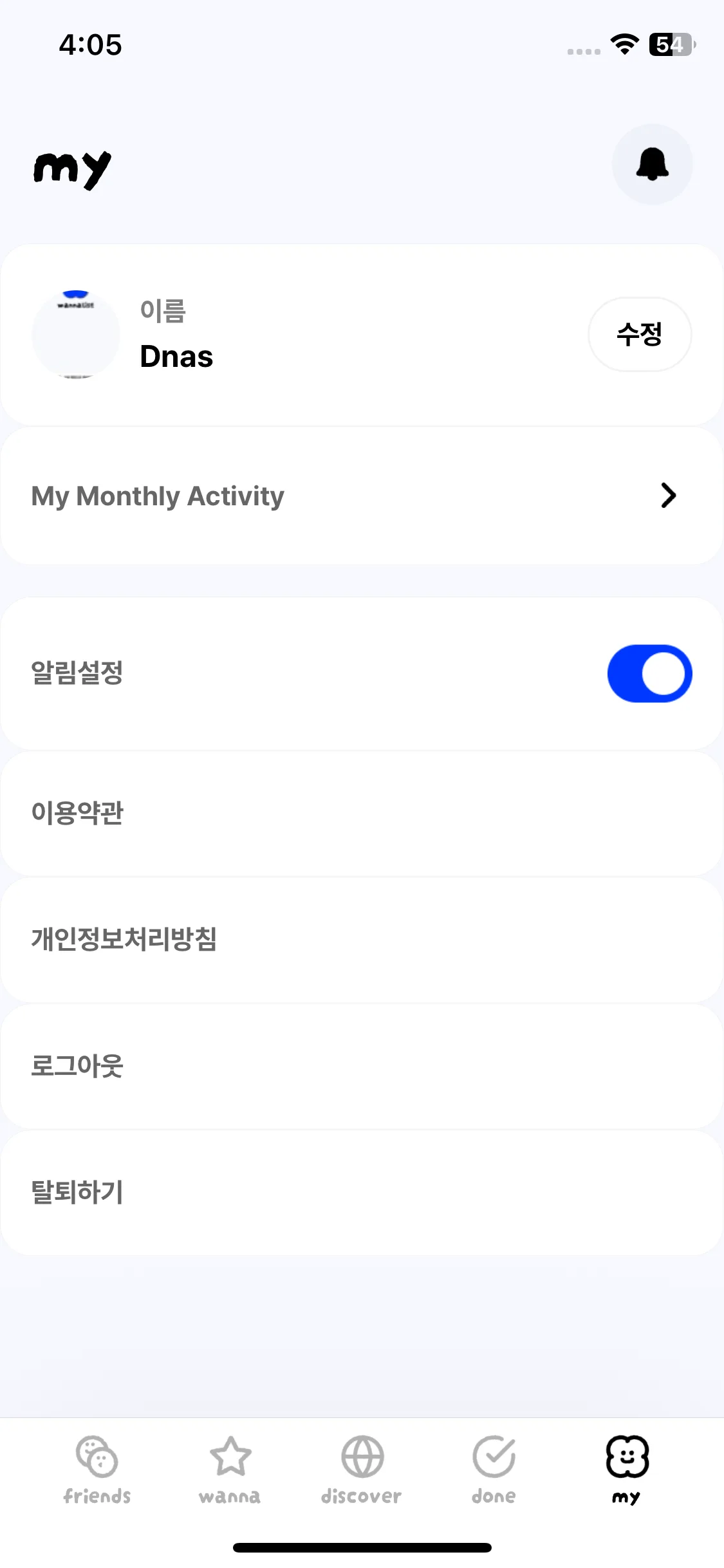Tap the done checkmark icon
Image resolution: width=724 pixels, height=1568 pixels.
[x=492, y=1455]
